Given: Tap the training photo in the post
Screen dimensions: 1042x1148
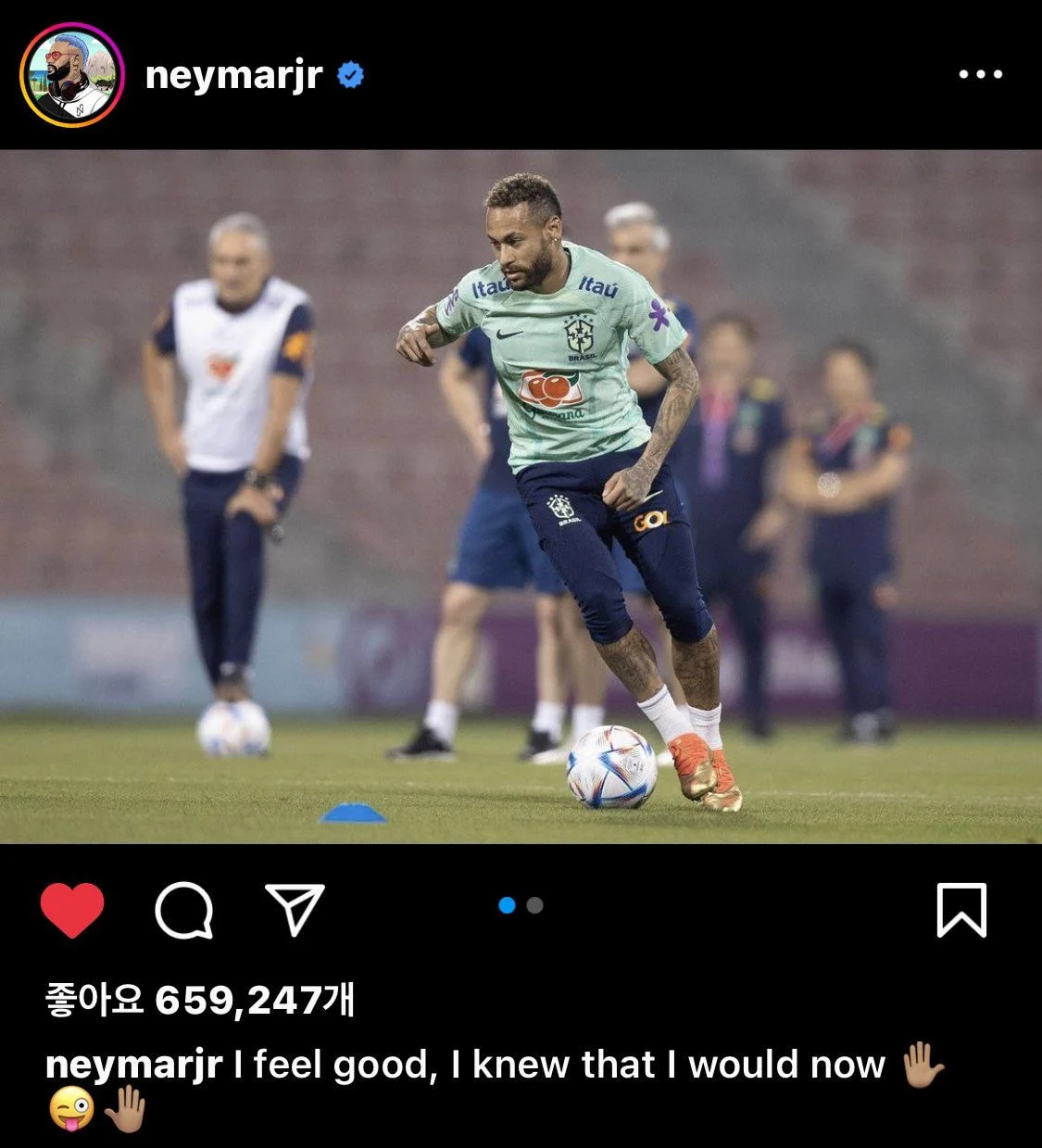Looking at the screenshot, I should (521, 497).
